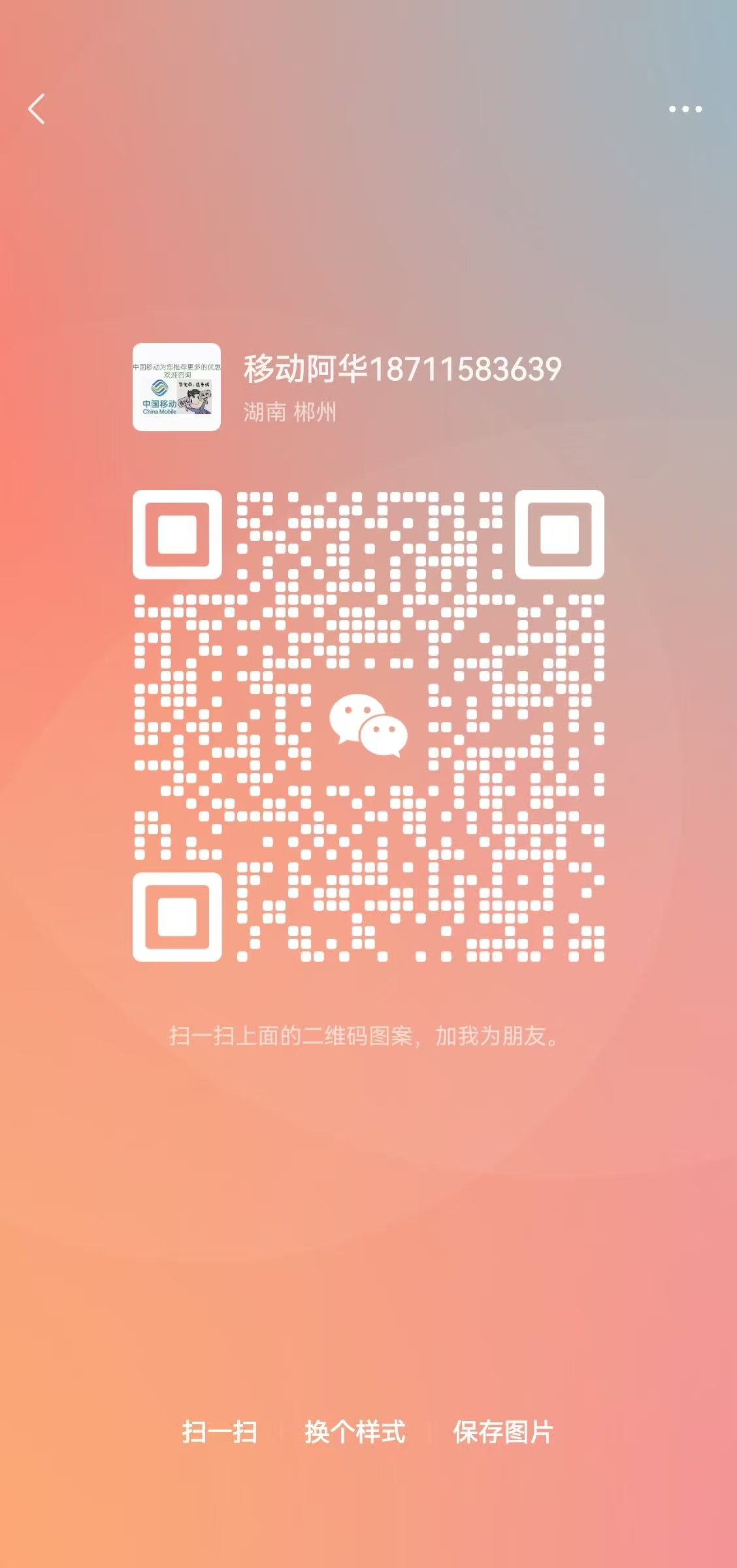The width and height of the screenshot is (737, 1568).
Task: Save the QR card via 保存图片
Action: click(502, 1432)
